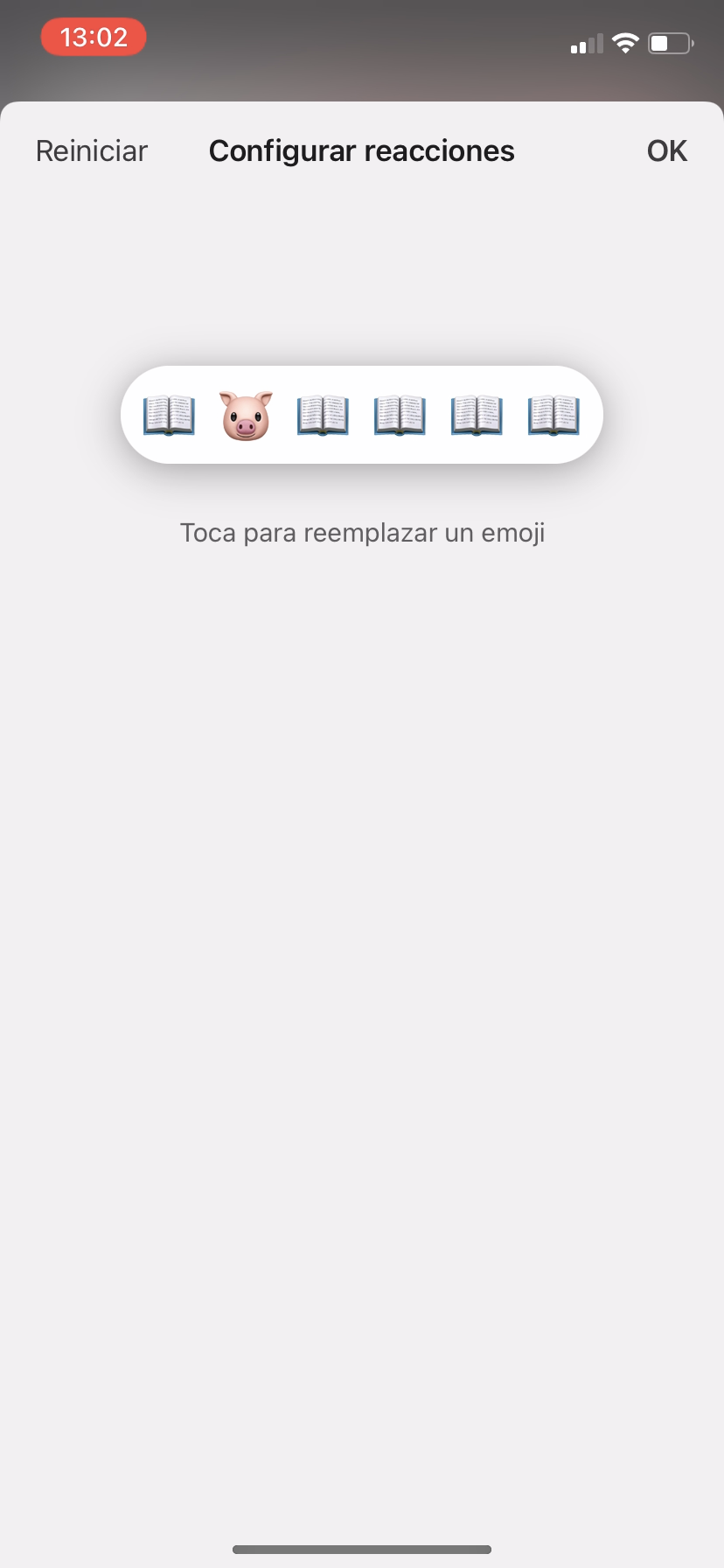The height and width of the screenshot is (1568, 724).
Task: Confirm reaction setup with the OK button
Action: coord(666,150)
